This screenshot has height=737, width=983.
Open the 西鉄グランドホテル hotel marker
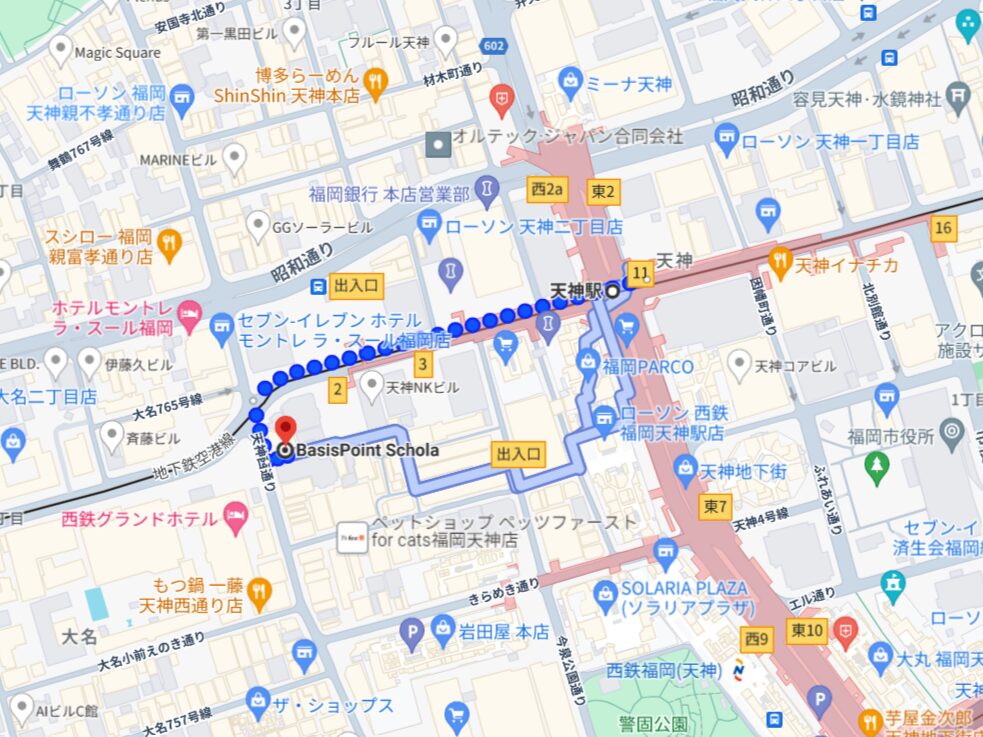tap(236, 518)
